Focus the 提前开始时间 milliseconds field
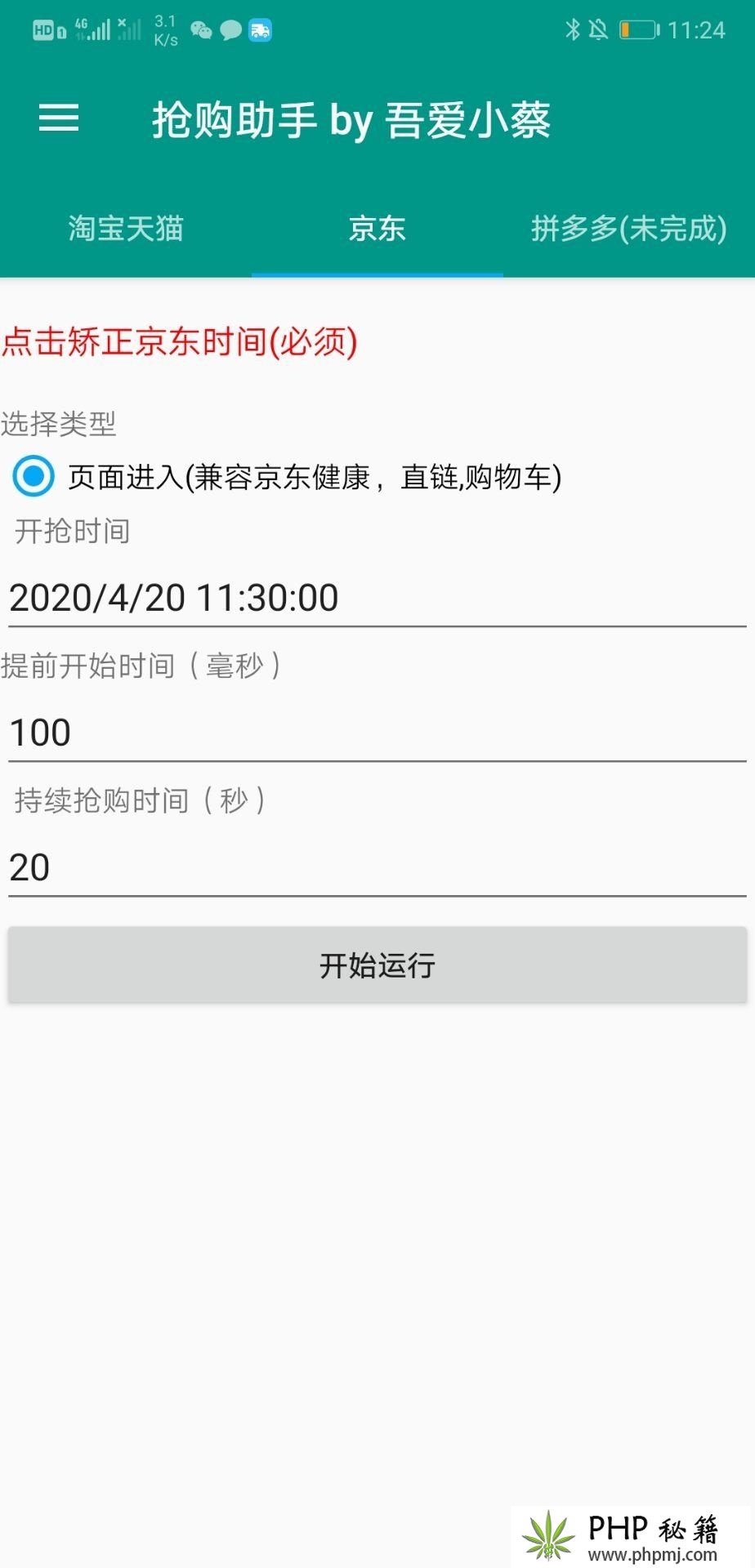This screenshot has width=755, height=1568. (x=377, y=733)
